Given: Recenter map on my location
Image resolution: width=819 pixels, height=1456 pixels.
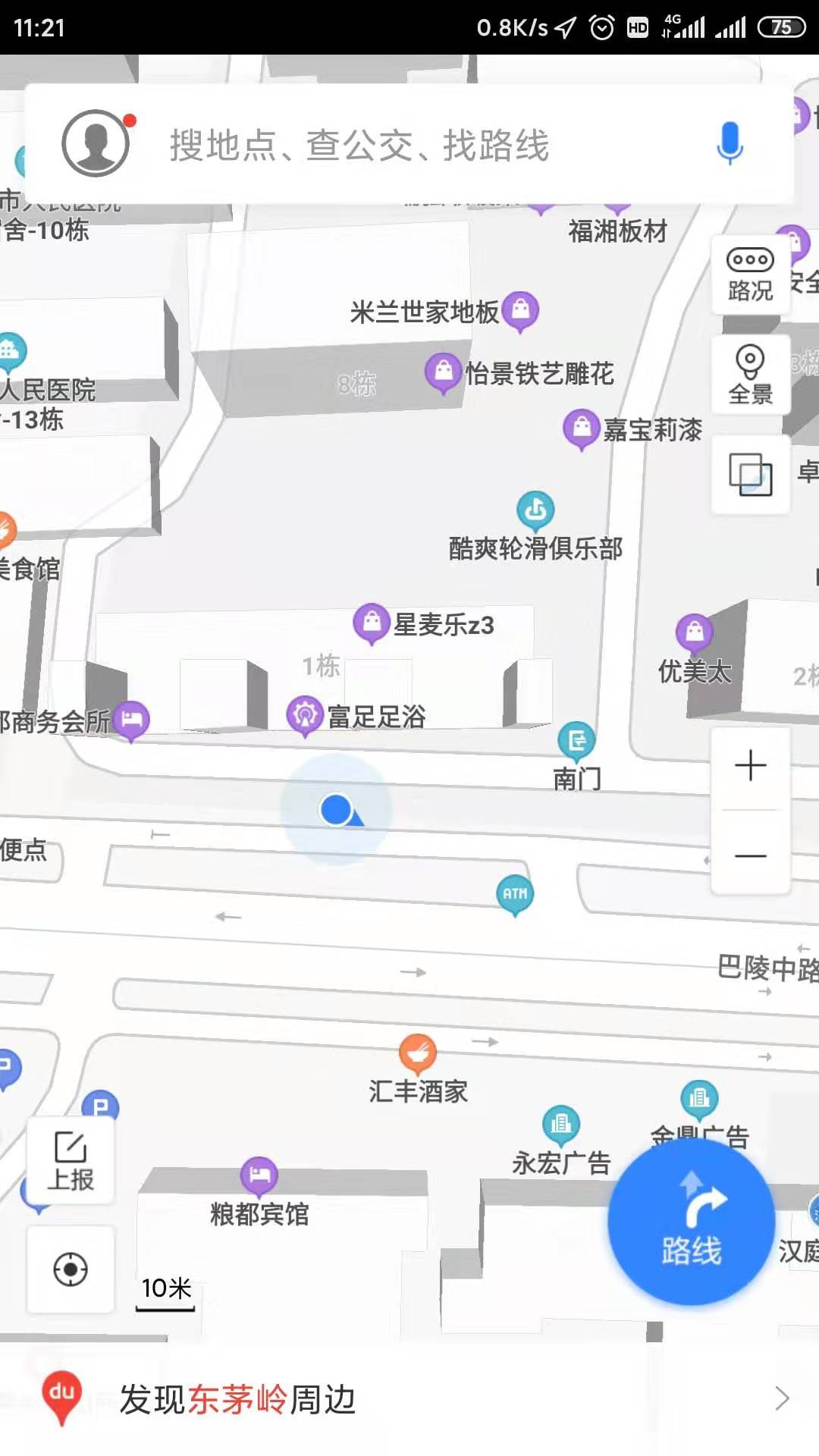Looking at the screenshot, I should 71,1269.
